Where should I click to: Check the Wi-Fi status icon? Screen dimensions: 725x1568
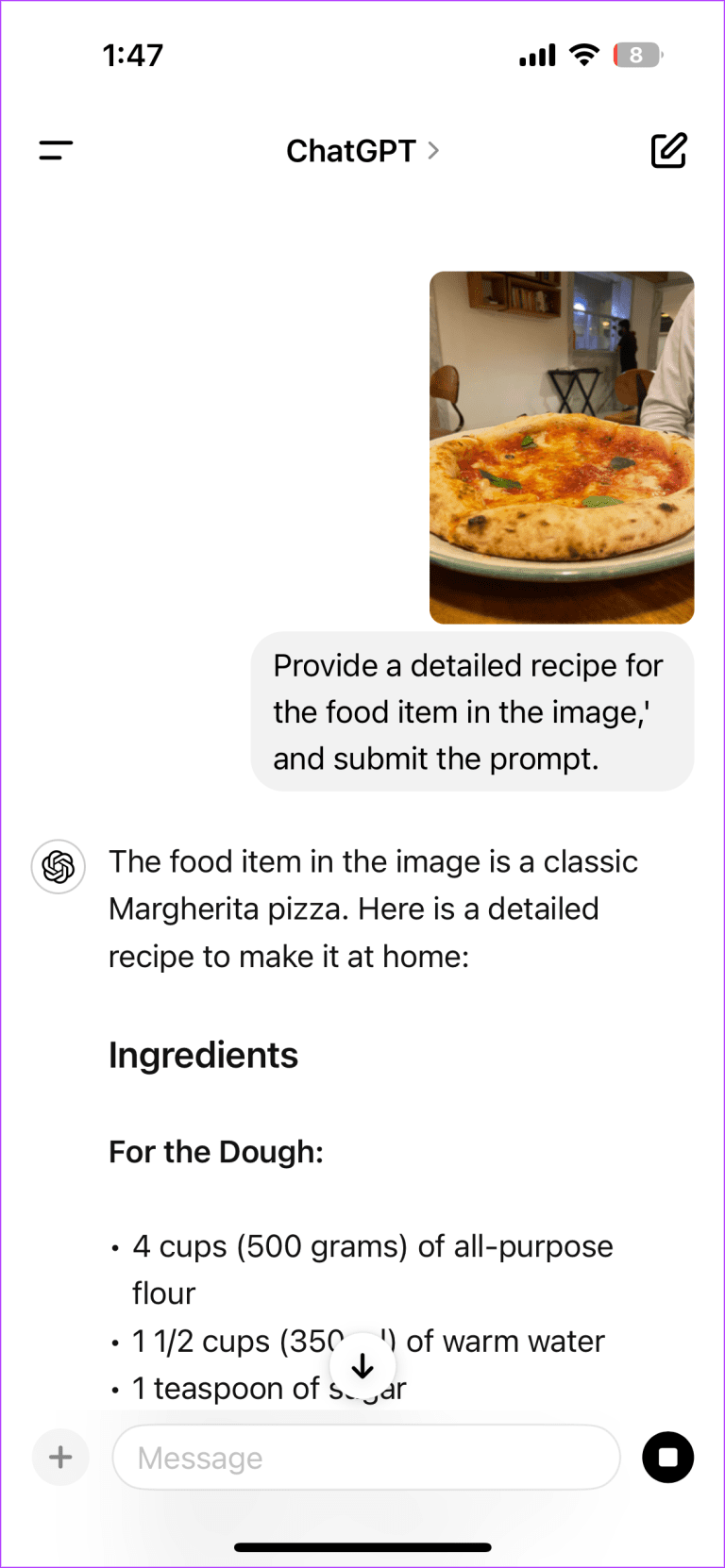584,55
